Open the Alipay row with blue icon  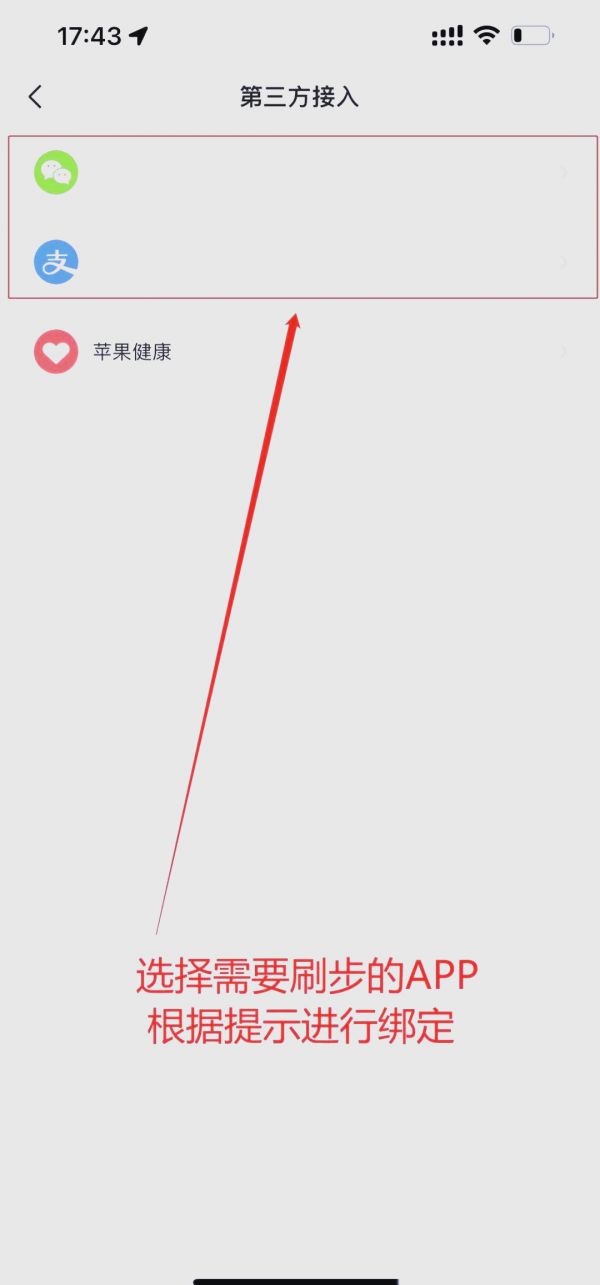tap(300, 262)
